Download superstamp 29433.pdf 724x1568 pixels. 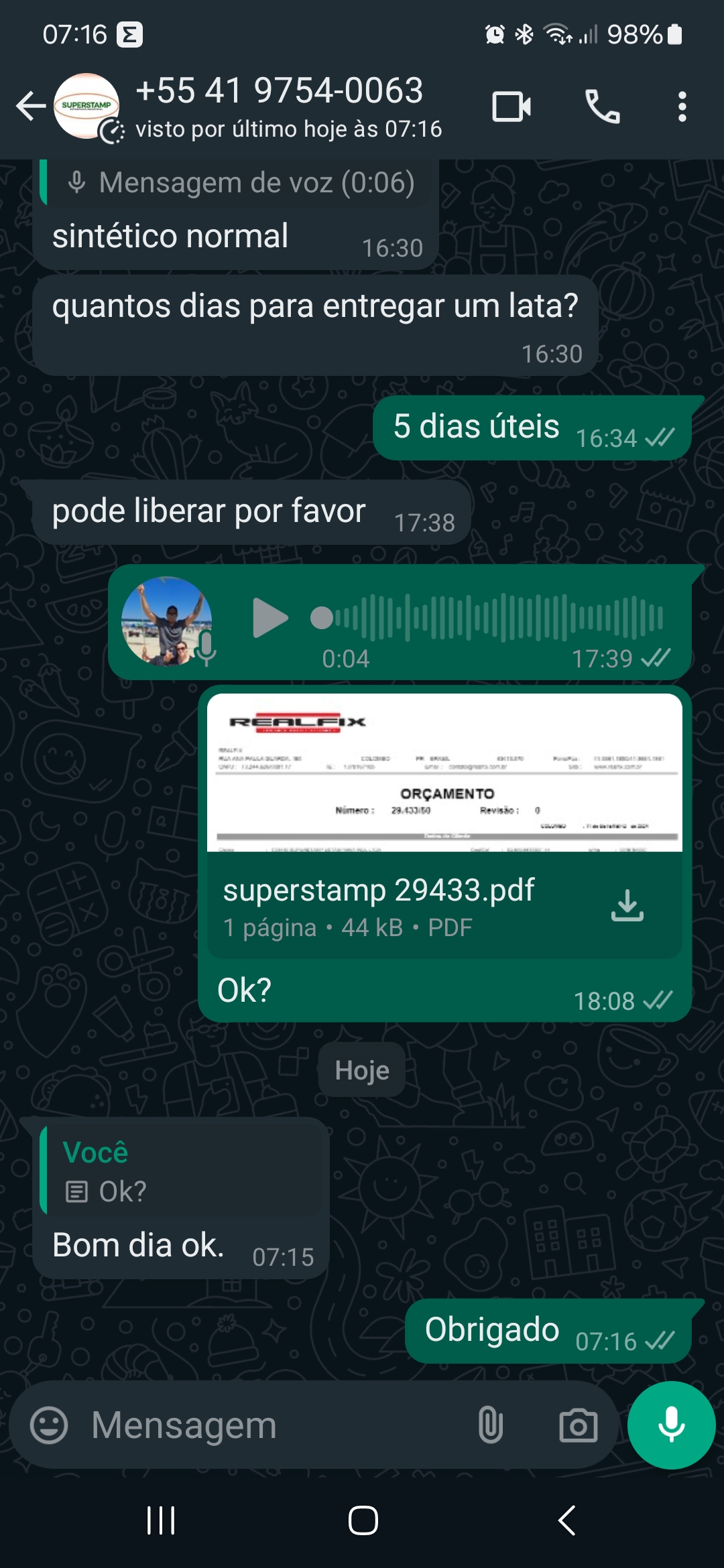[627, 905]
